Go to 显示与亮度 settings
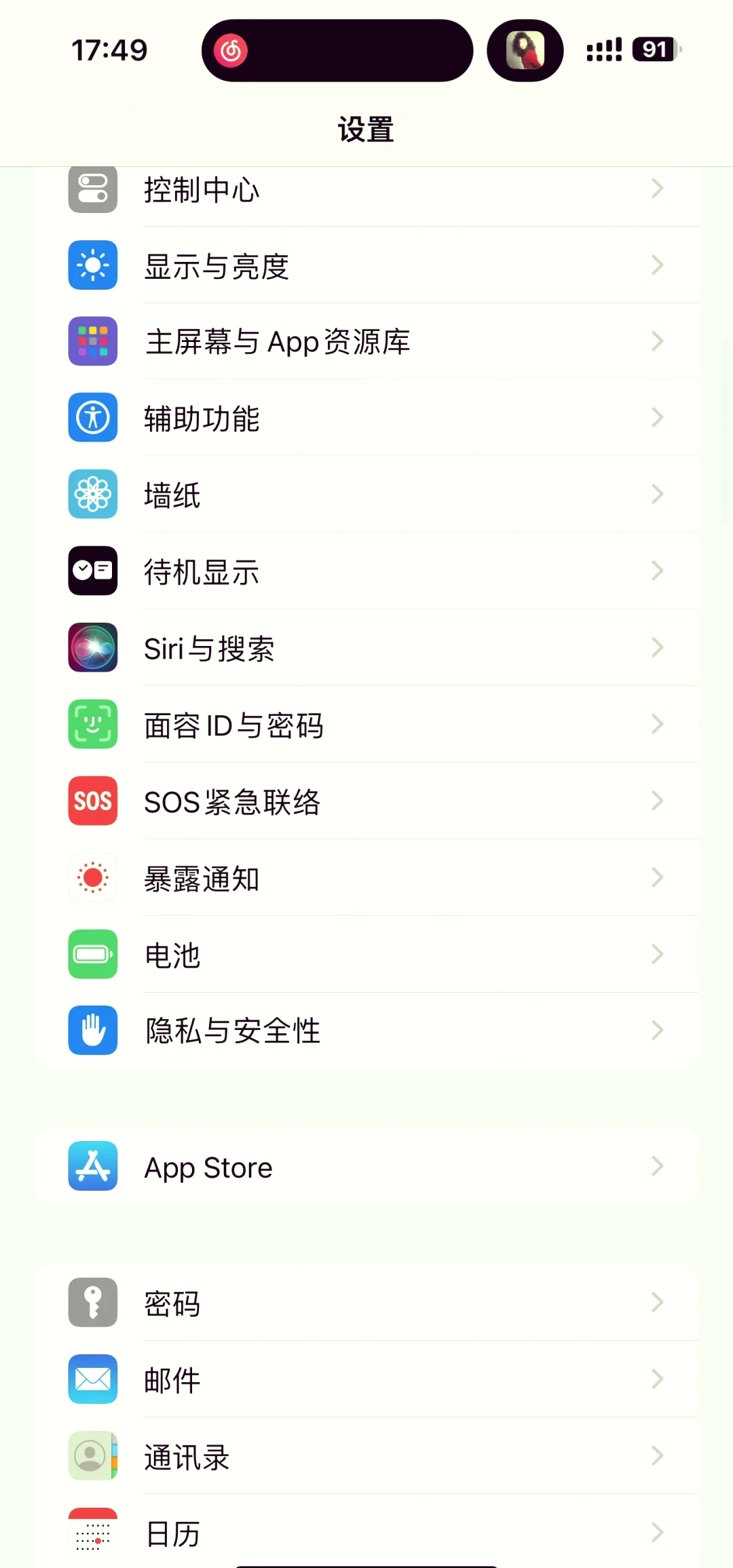 click(366, 265)
